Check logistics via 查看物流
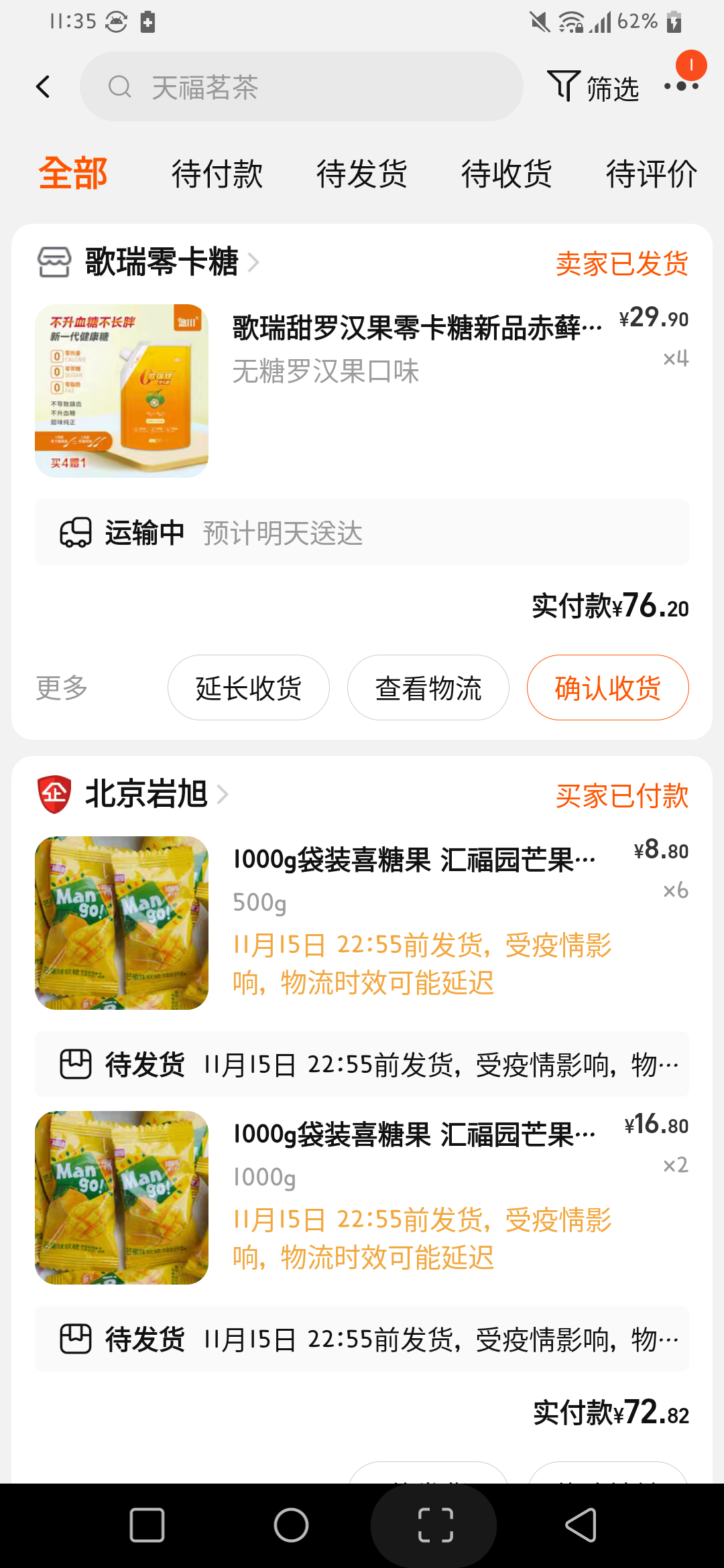Image resolution: width=724 pixels, height=1568 pixels. pos(428,688)
